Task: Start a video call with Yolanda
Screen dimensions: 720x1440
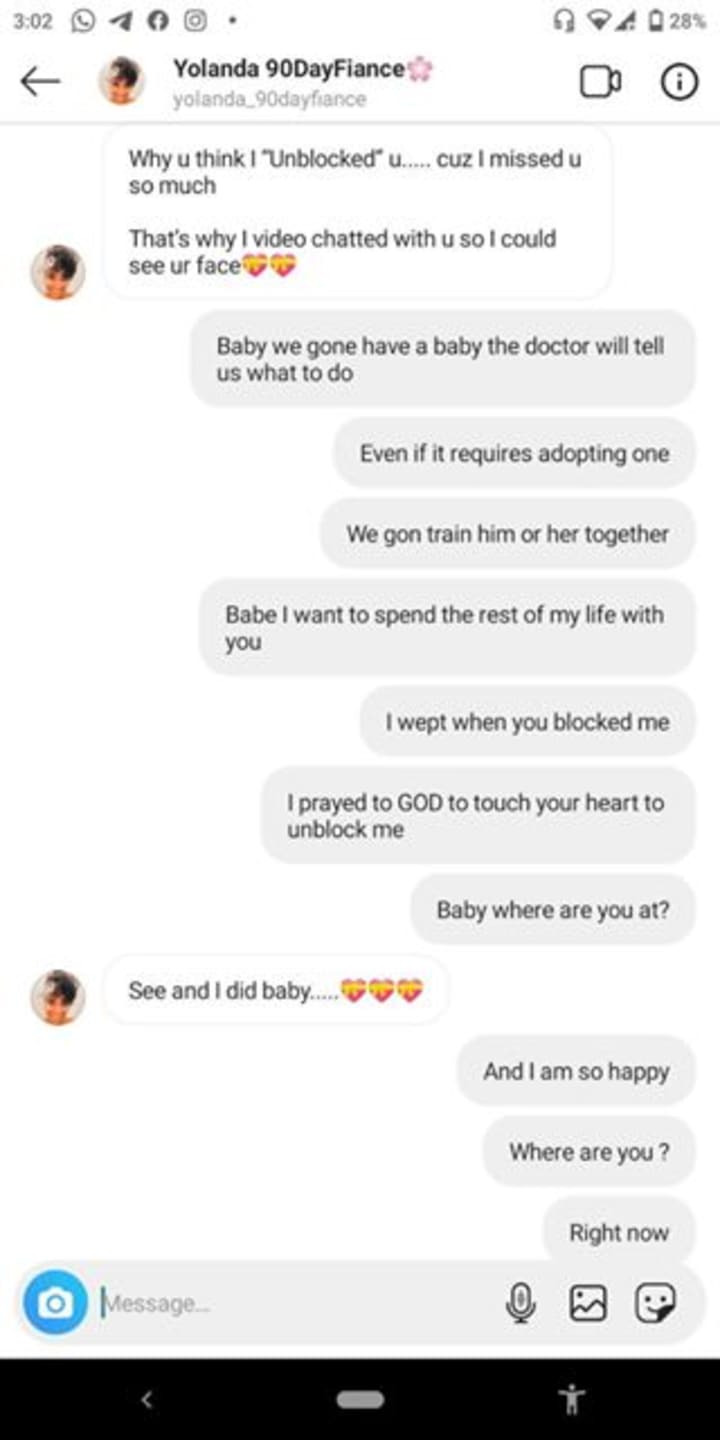Action: click(600, 83)
